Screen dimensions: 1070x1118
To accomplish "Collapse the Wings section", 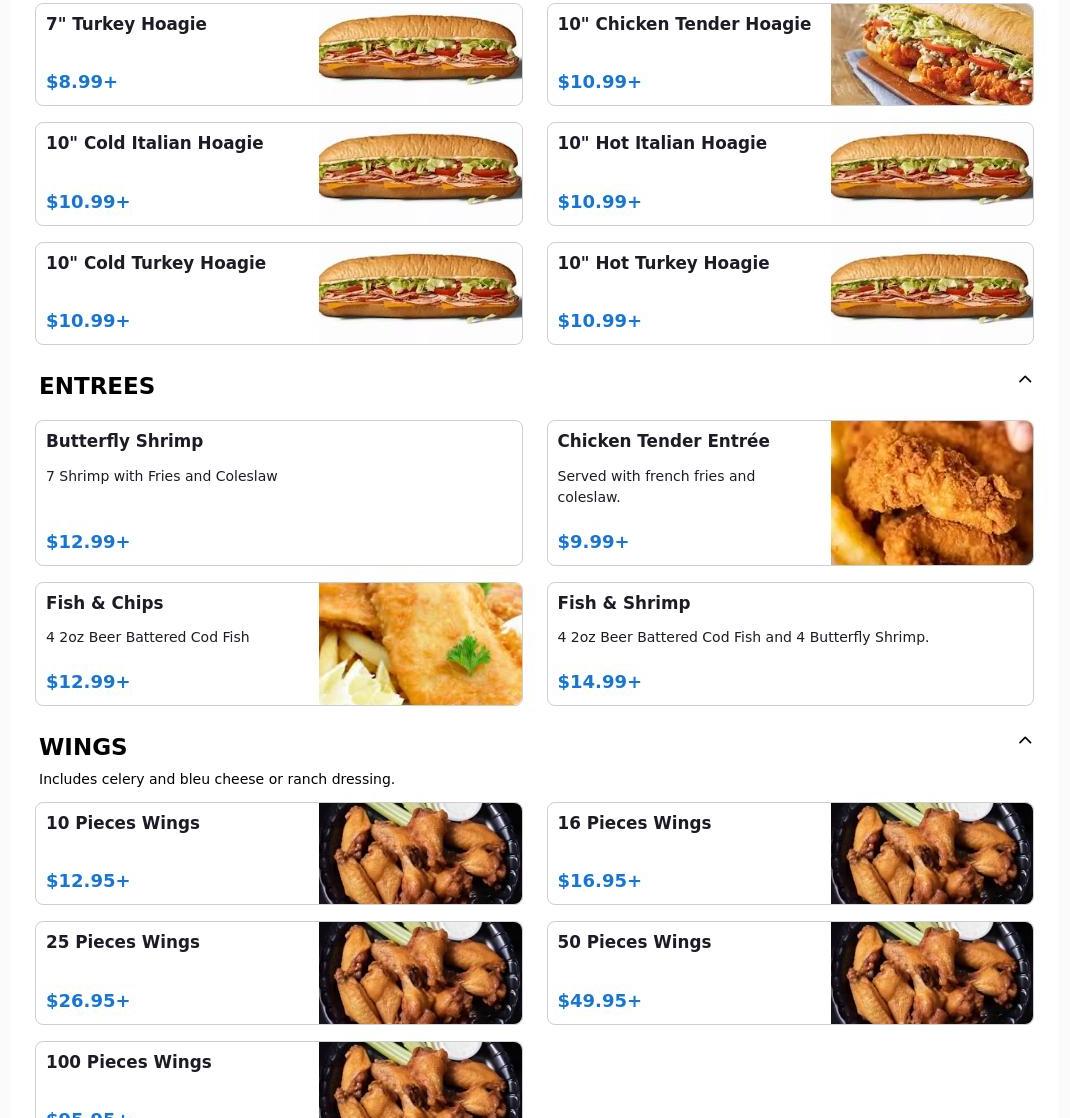I will point(1025,741).
